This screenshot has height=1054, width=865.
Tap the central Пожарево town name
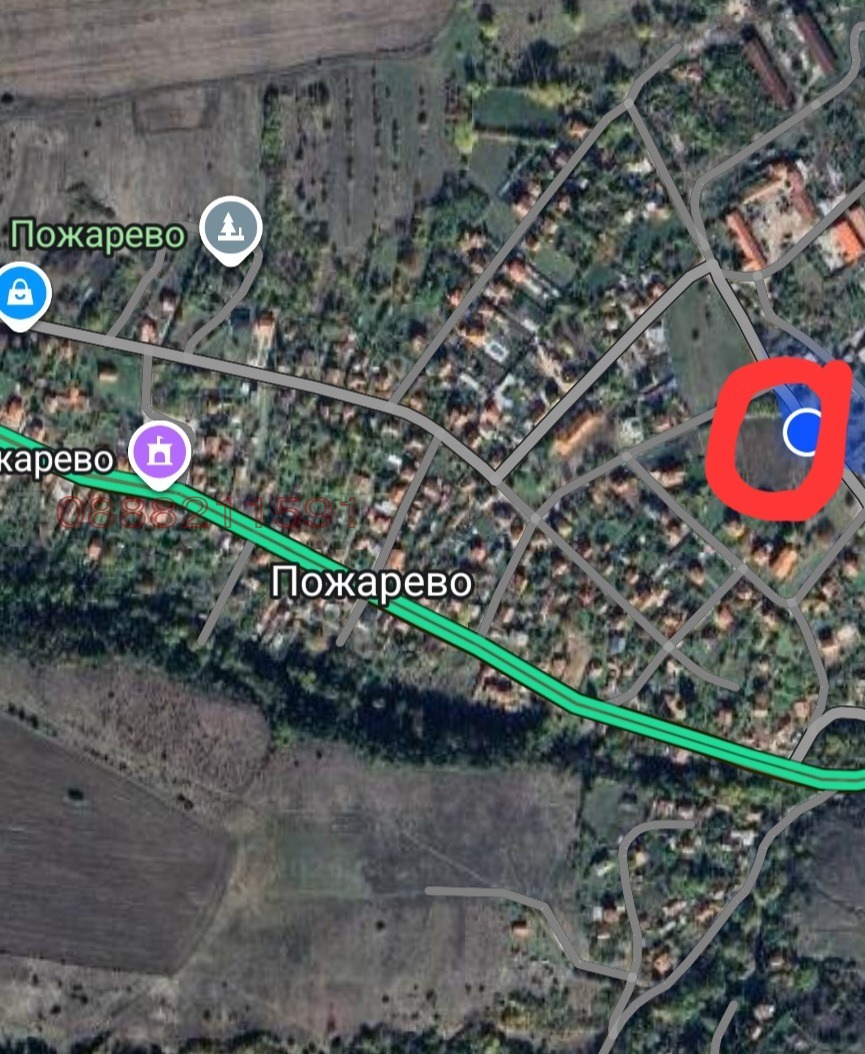pos(373,582)
